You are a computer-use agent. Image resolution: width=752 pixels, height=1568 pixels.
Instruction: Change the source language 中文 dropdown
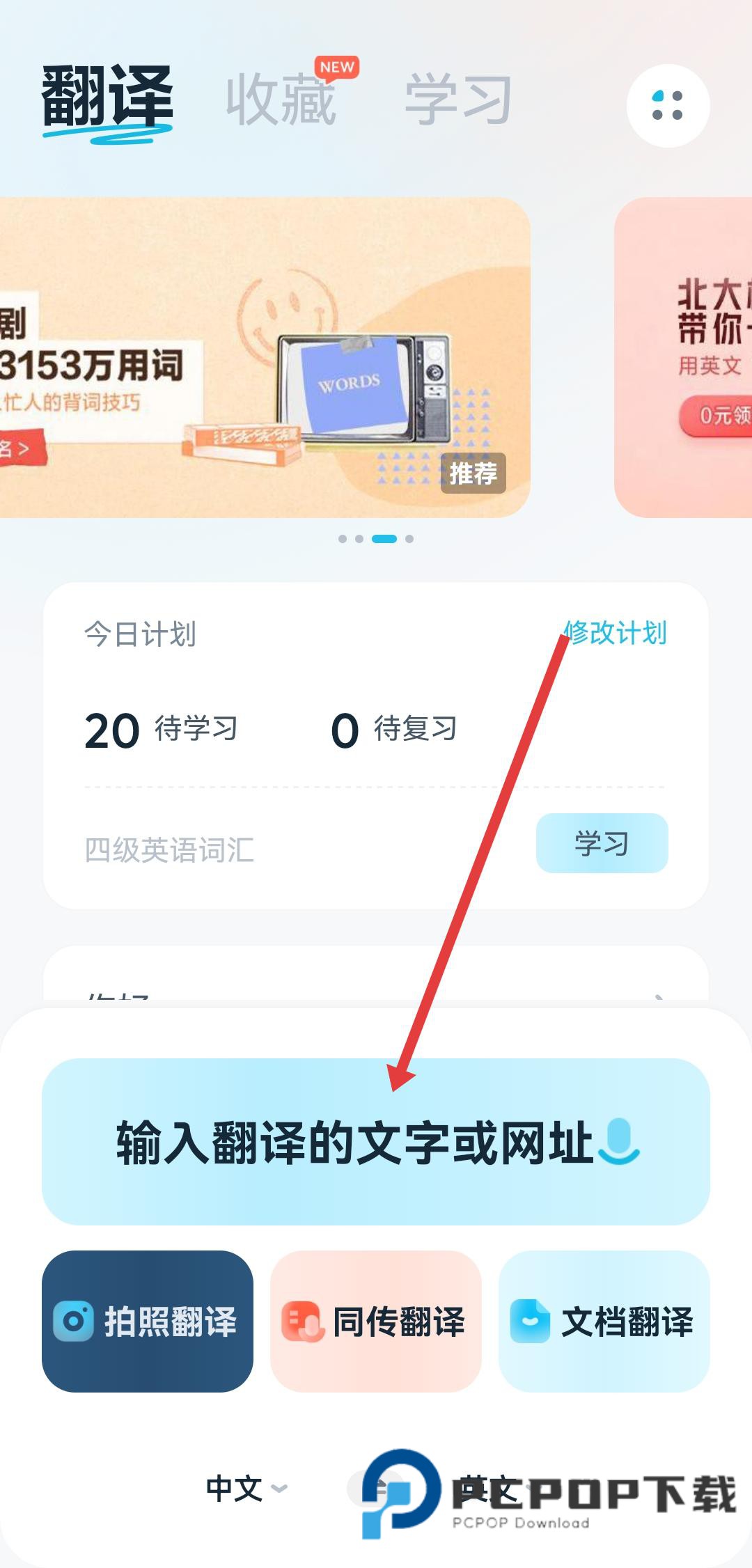246,1489
